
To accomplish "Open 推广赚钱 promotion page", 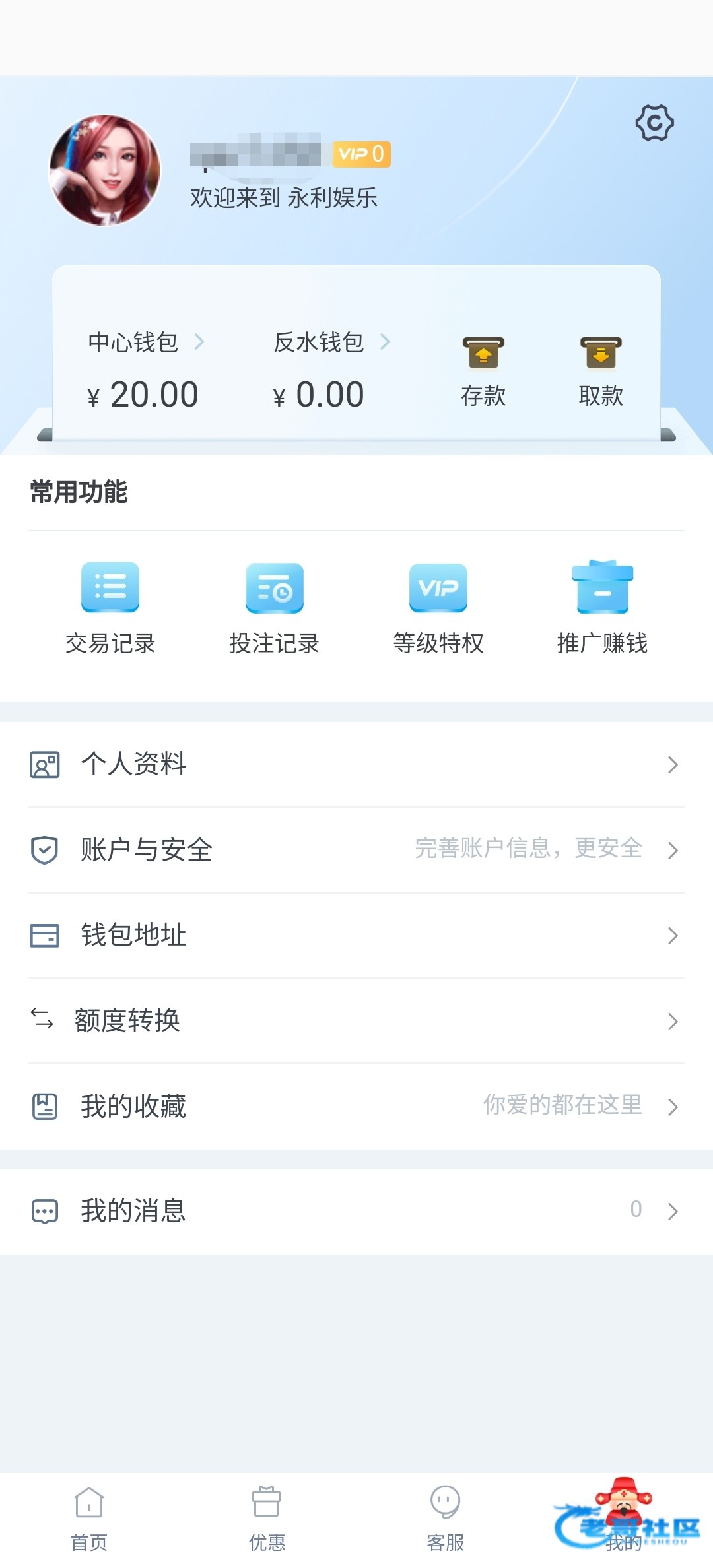I will click(602, 607).
